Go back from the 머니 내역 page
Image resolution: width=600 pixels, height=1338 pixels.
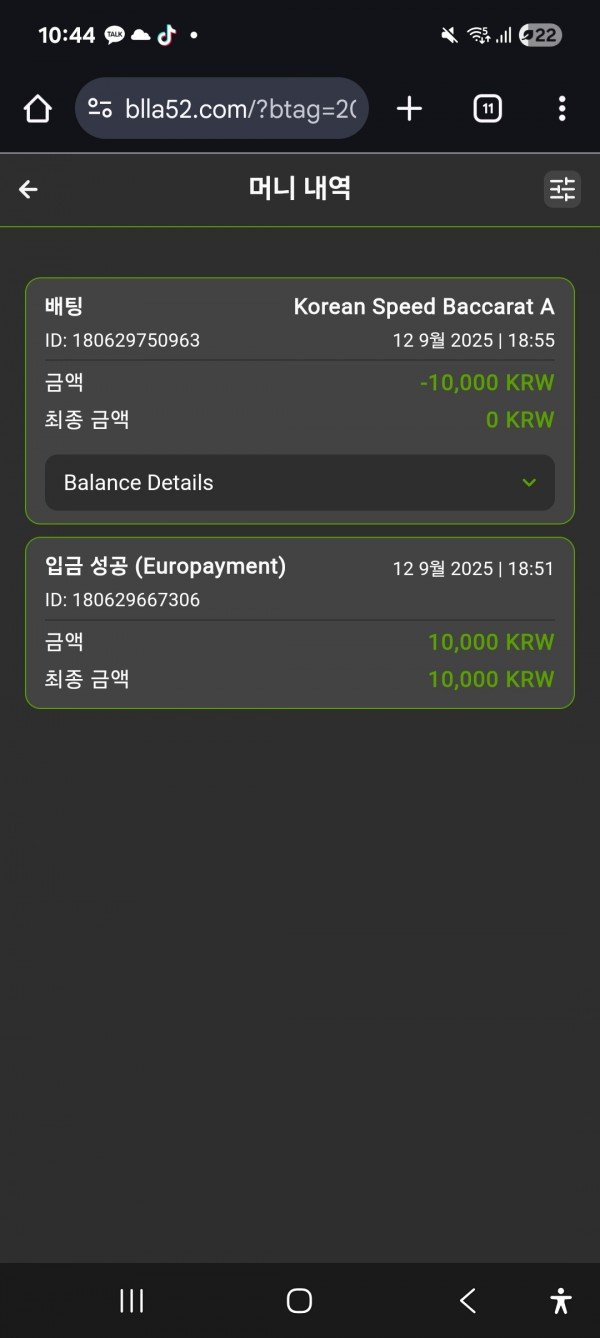pyautogui.click(x=28, y=189)
